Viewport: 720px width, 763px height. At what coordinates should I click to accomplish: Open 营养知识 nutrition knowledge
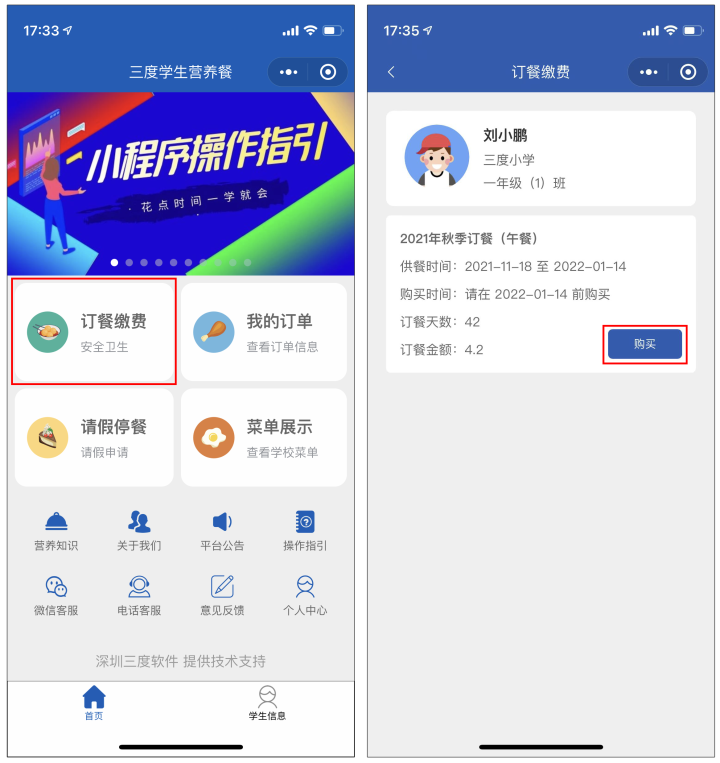(x=56, y=531)
